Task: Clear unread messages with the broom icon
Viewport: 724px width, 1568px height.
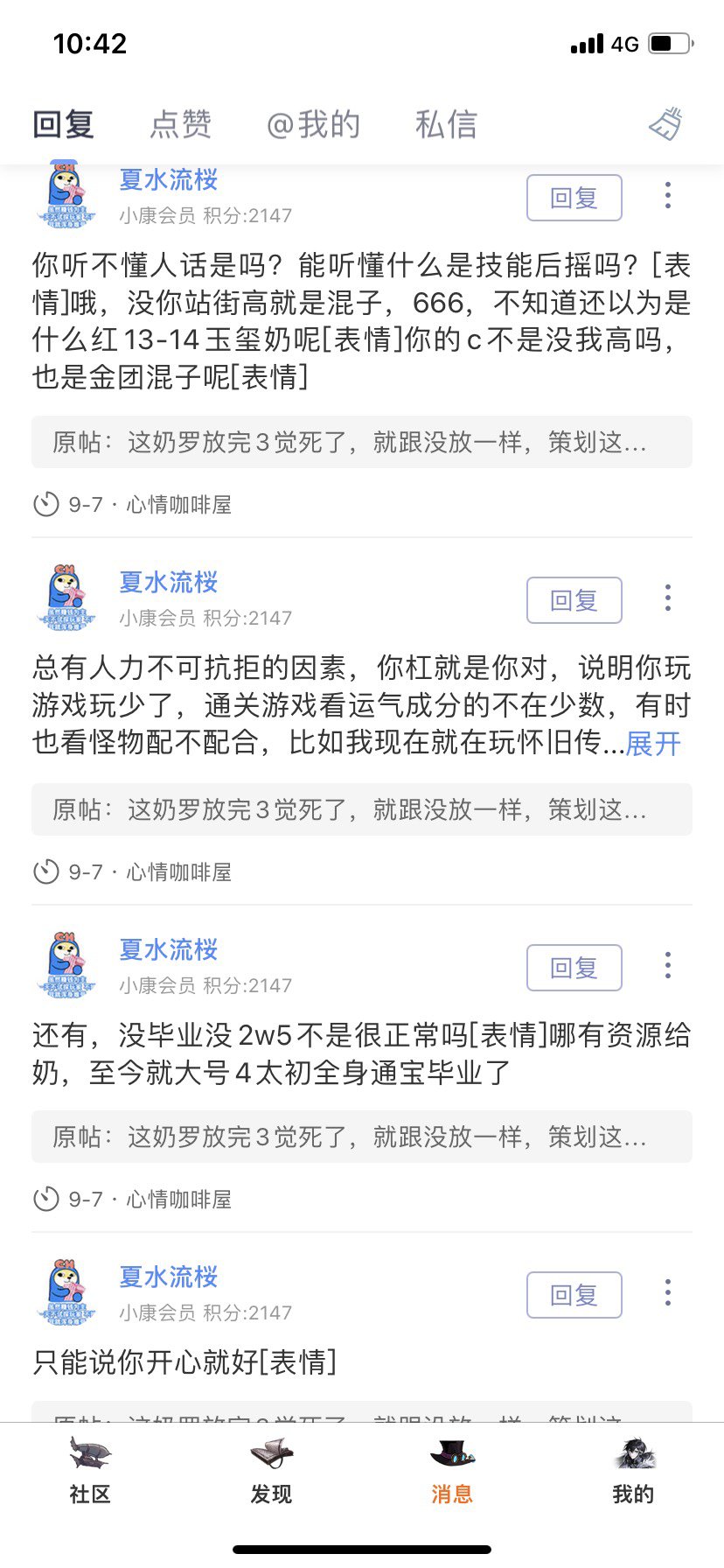Action: tap(666, 124)
